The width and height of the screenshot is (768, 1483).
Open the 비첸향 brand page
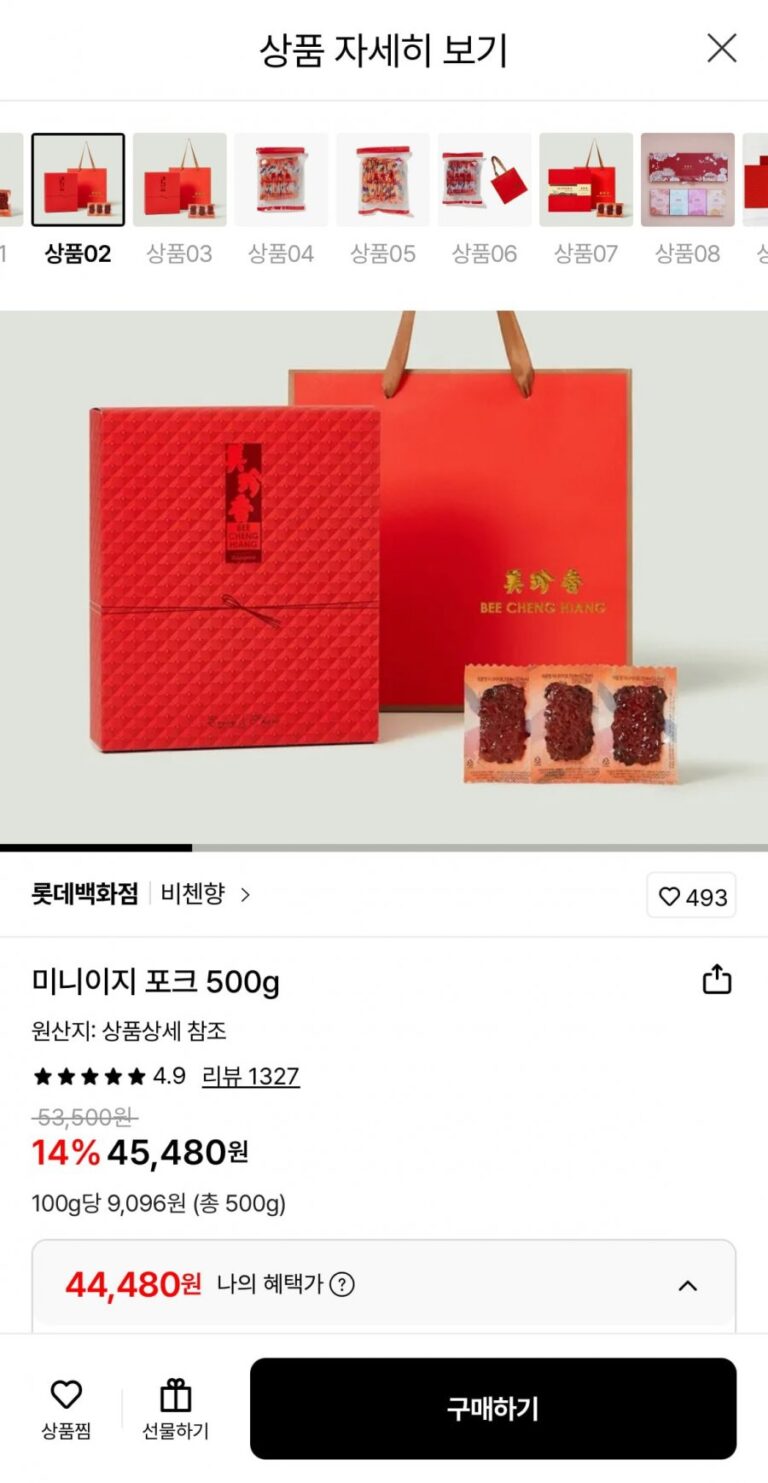205,894
